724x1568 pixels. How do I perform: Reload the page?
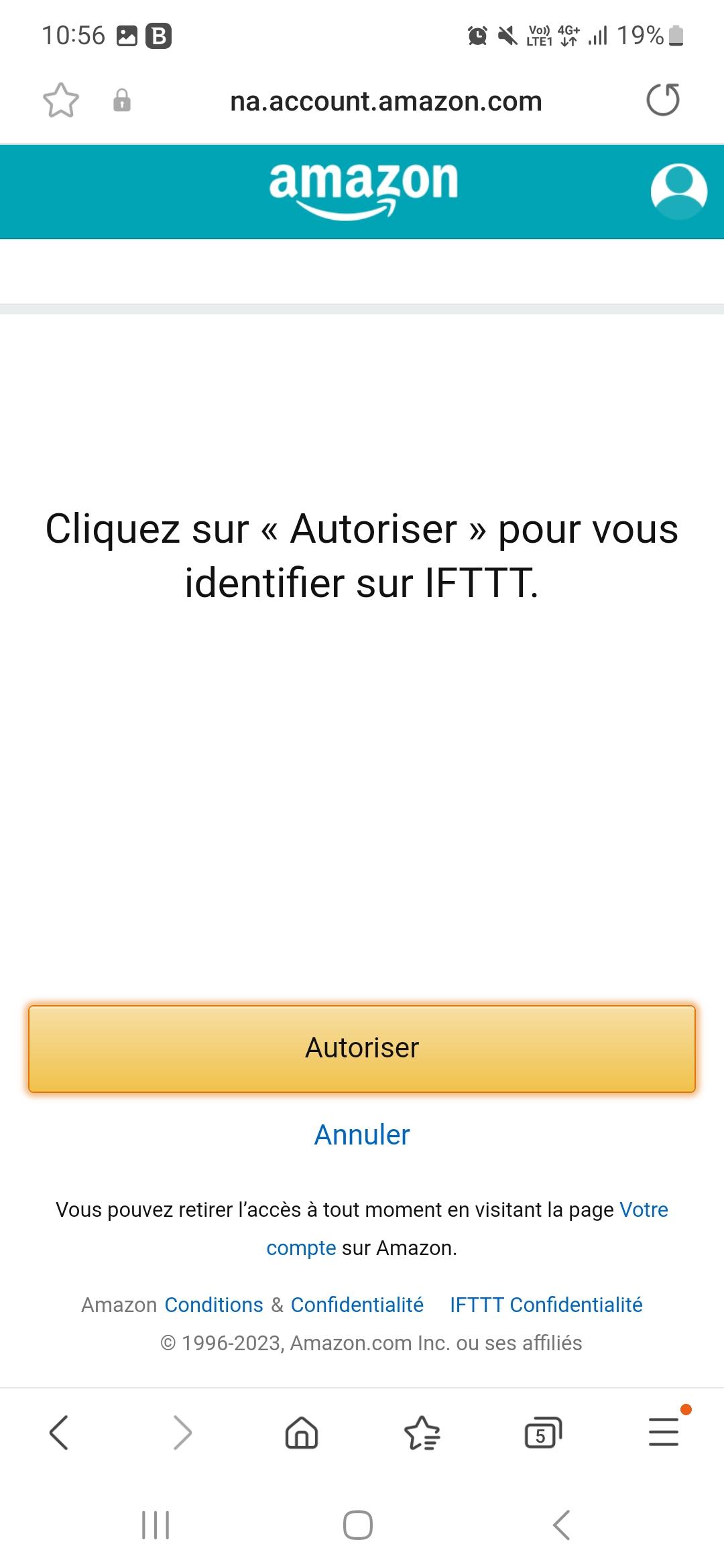pos(663,101)
